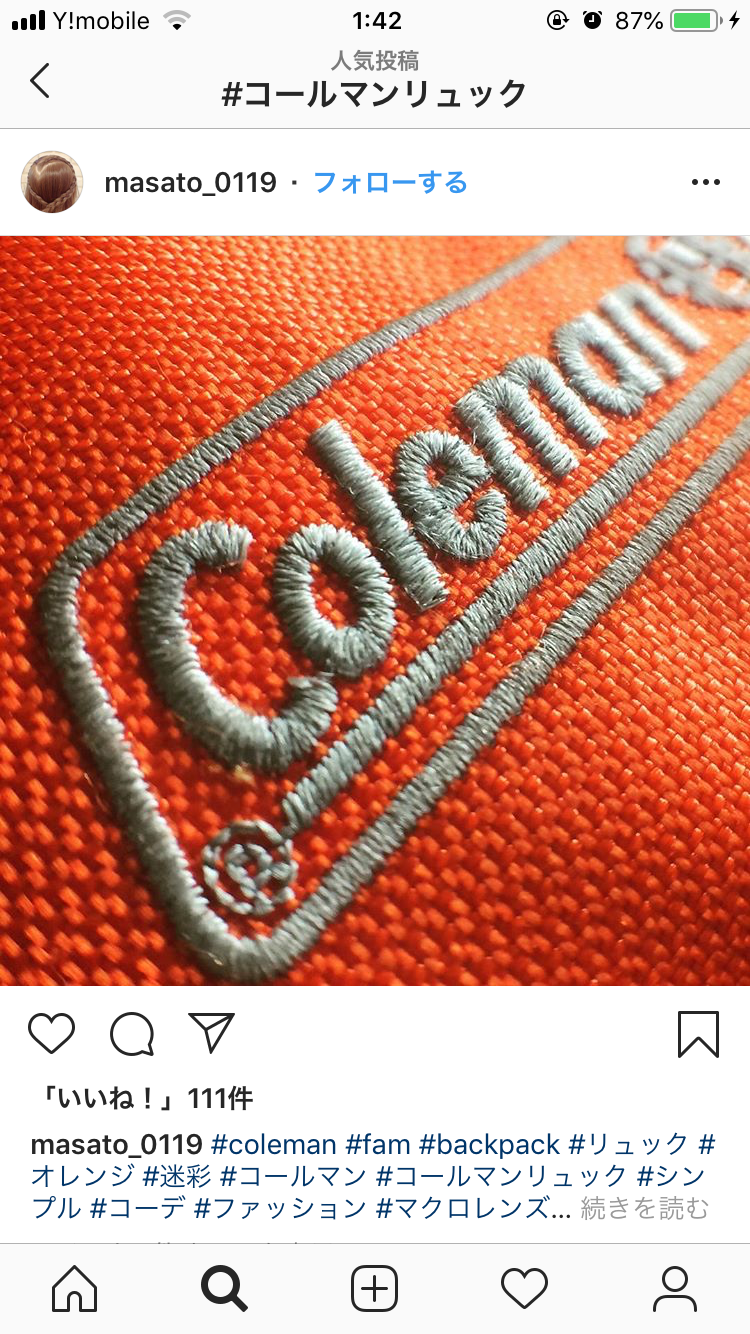Like the Coleman post with the heart

pos(51,1034)
